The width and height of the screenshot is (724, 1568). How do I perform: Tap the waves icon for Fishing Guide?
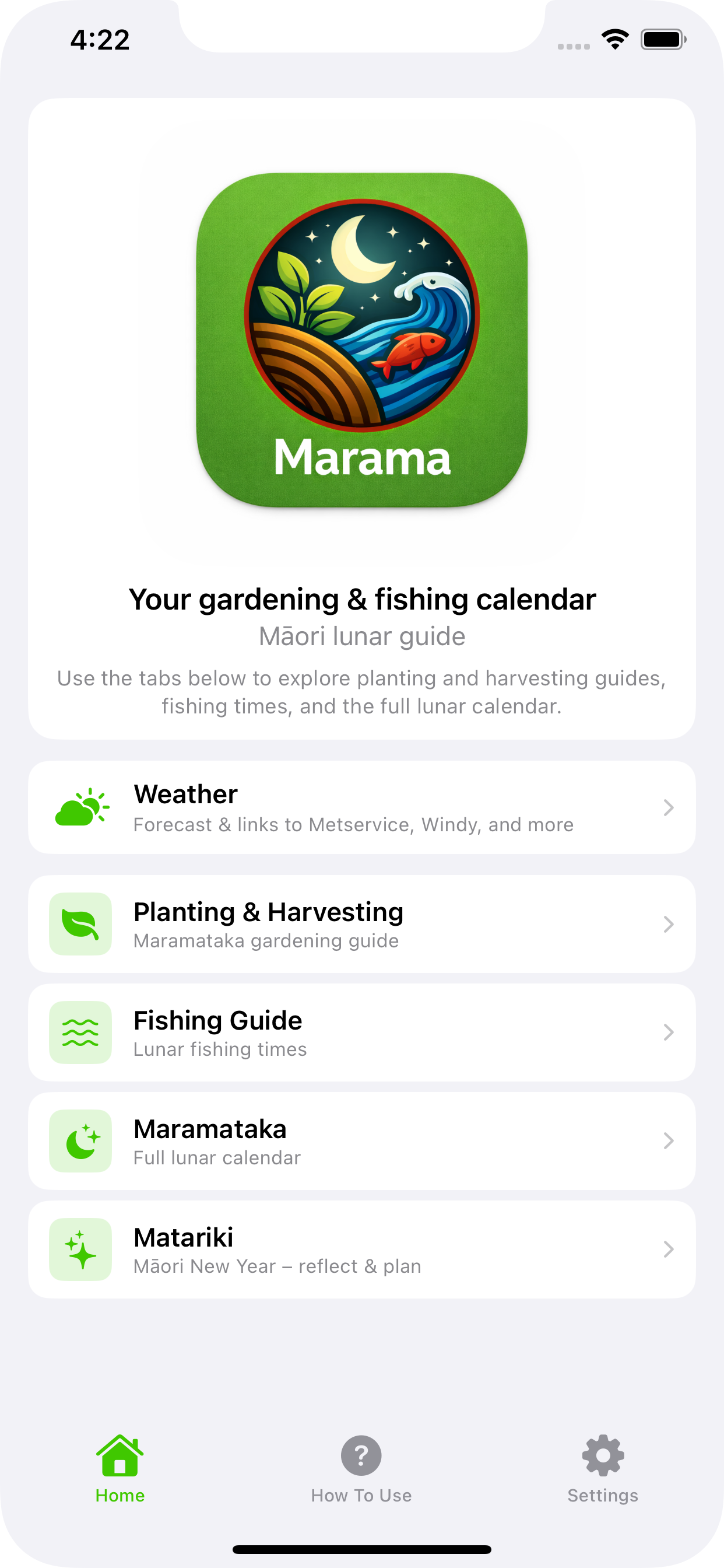80,1032
